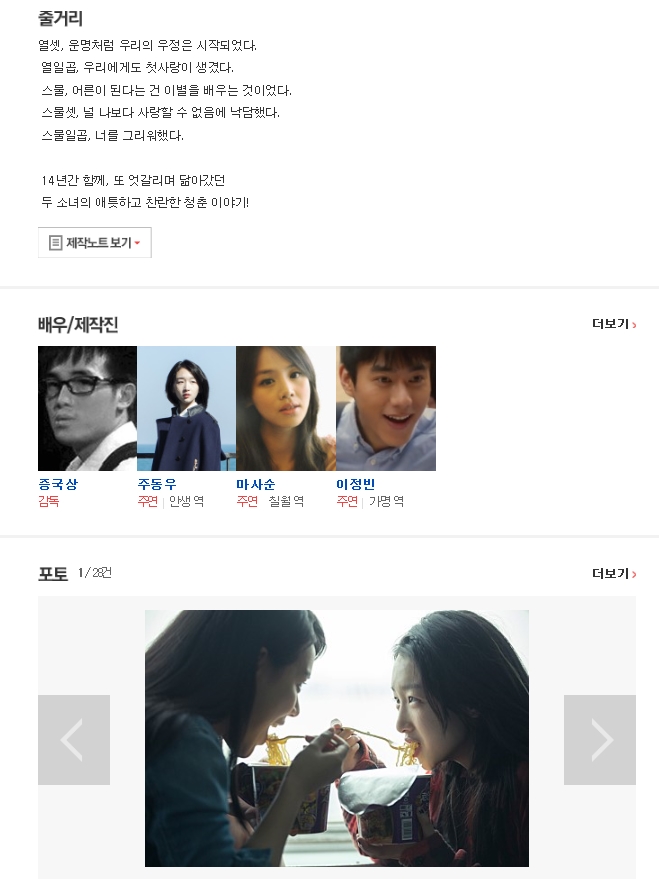659x879 pixels.
Task: Open the 마사순 name link
Action: point(256,484)
